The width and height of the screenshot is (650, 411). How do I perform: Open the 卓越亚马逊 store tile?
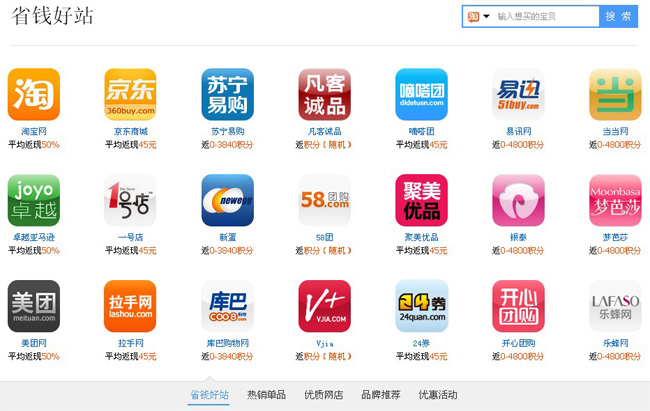pos(34,200)
